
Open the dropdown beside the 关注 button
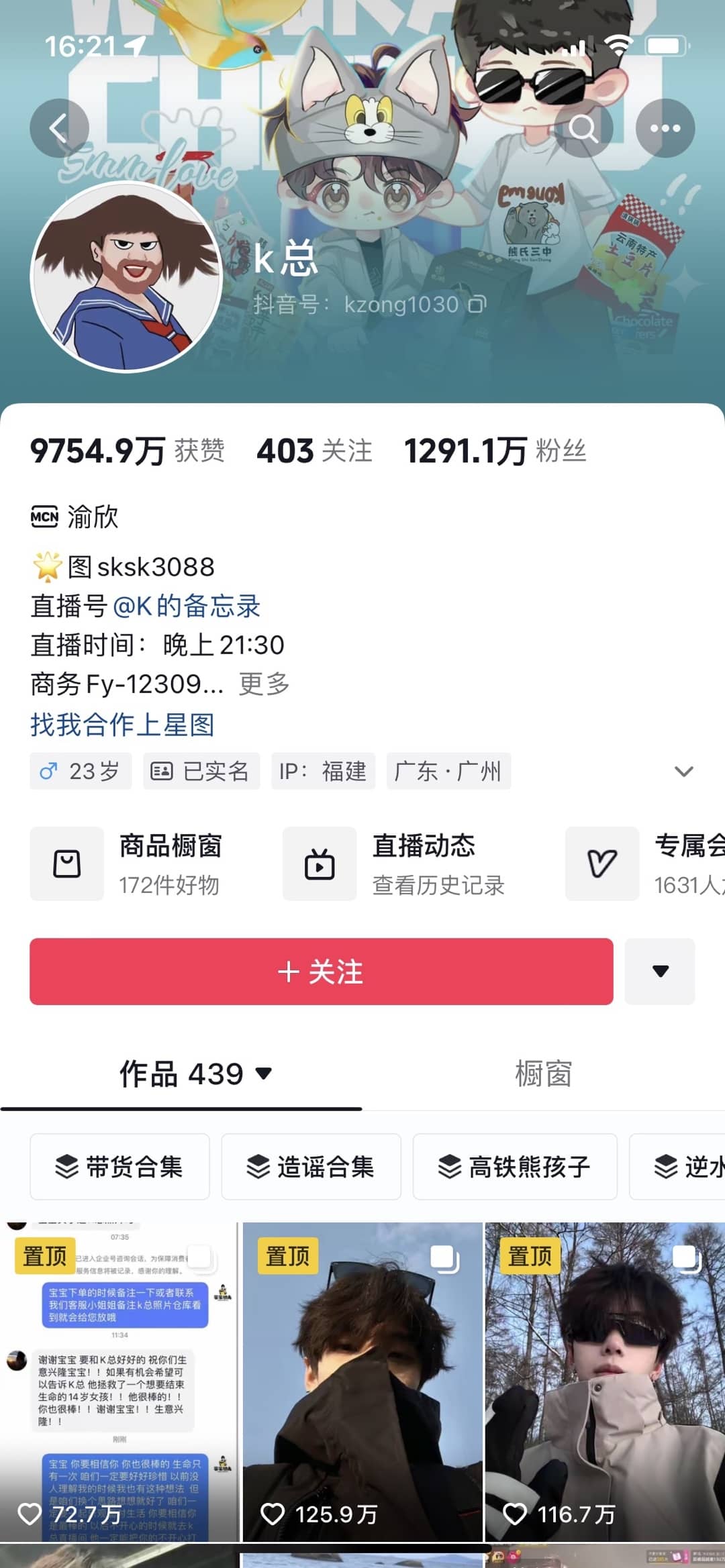point(659,972)
